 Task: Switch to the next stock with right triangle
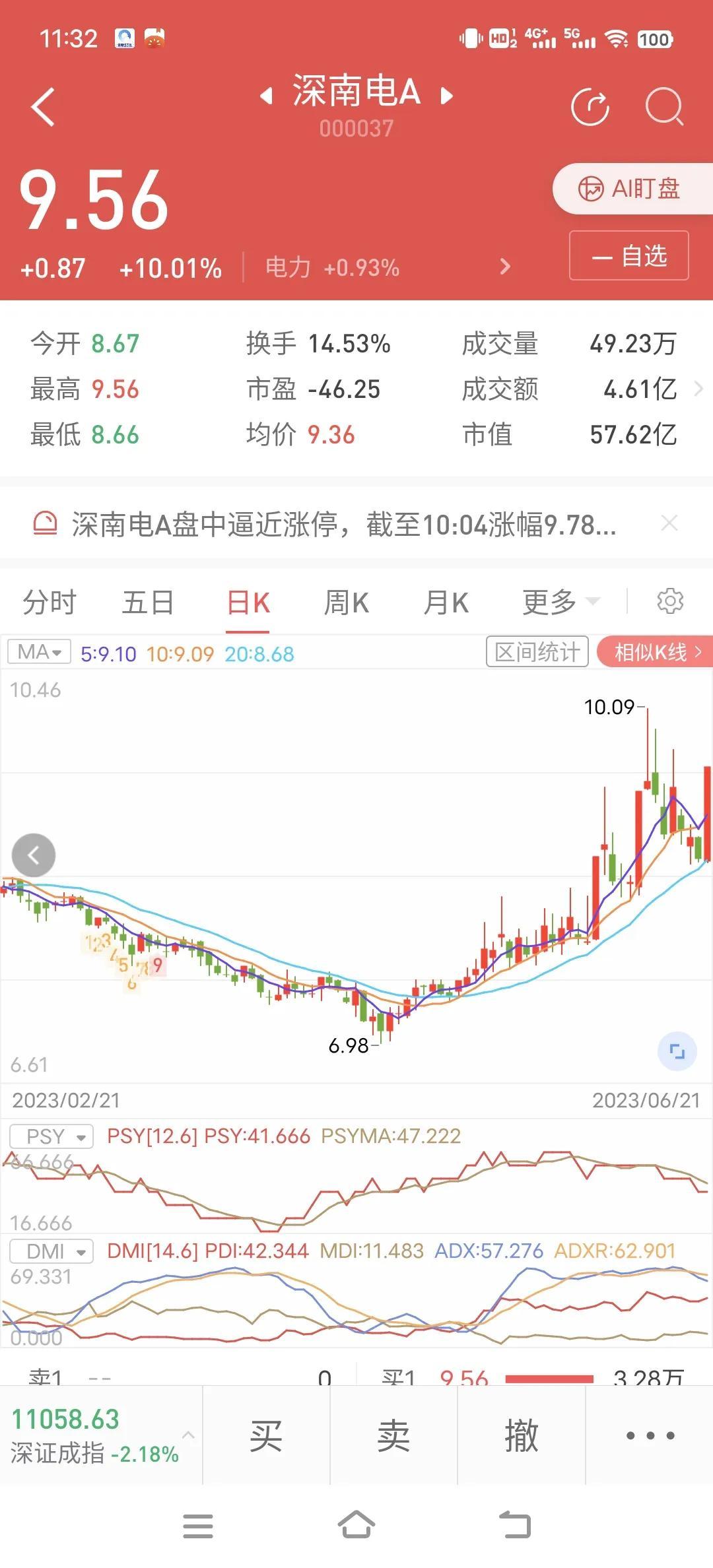click(447, 96)
